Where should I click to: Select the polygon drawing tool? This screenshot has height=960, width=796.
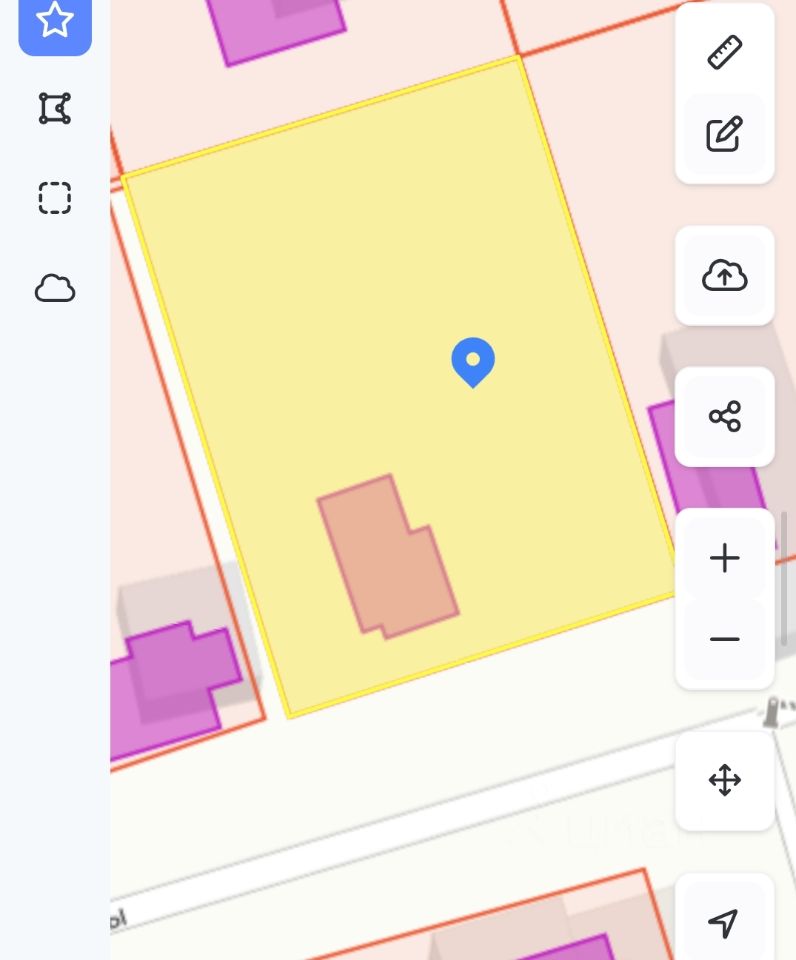(x=55, y=108)
